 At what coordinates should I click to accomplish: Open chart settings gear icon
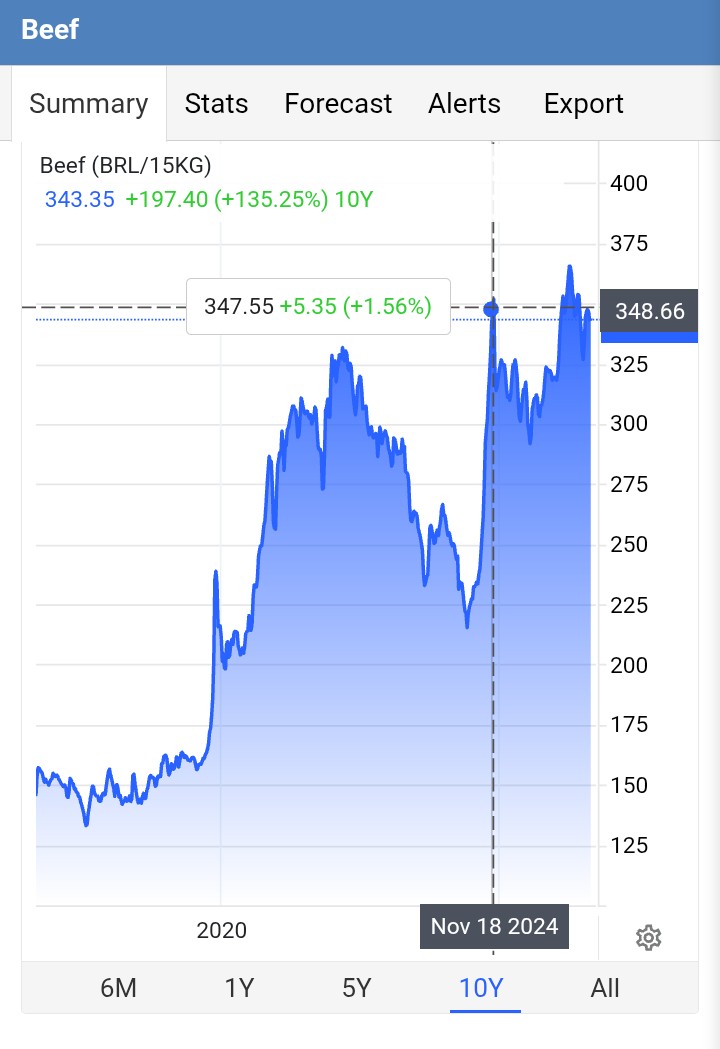[648, 938]
